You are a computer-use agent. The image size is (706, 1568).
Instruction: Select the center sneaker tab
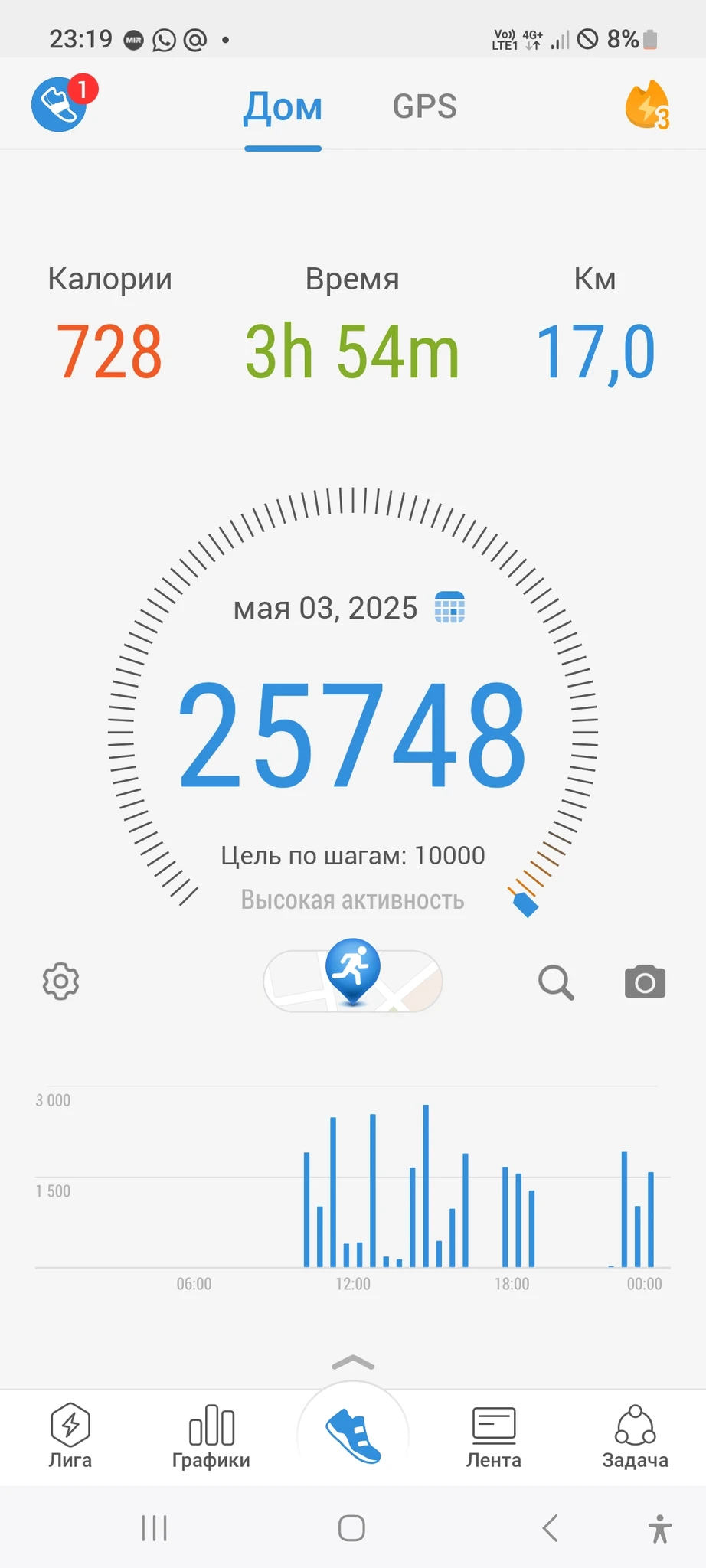(x=353, y=1436)
